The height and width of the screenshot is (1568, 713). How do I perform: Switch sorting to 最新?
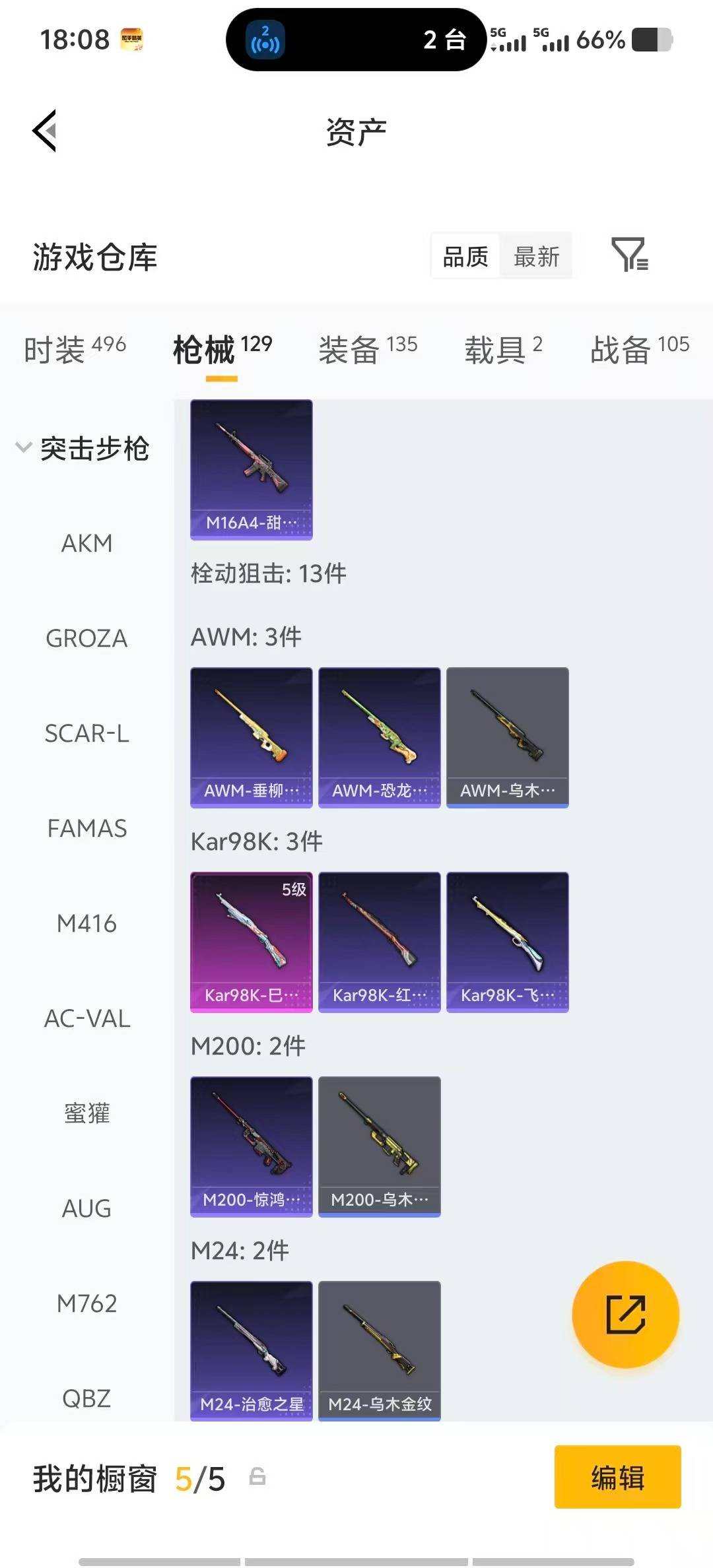(x=536, y=257)
